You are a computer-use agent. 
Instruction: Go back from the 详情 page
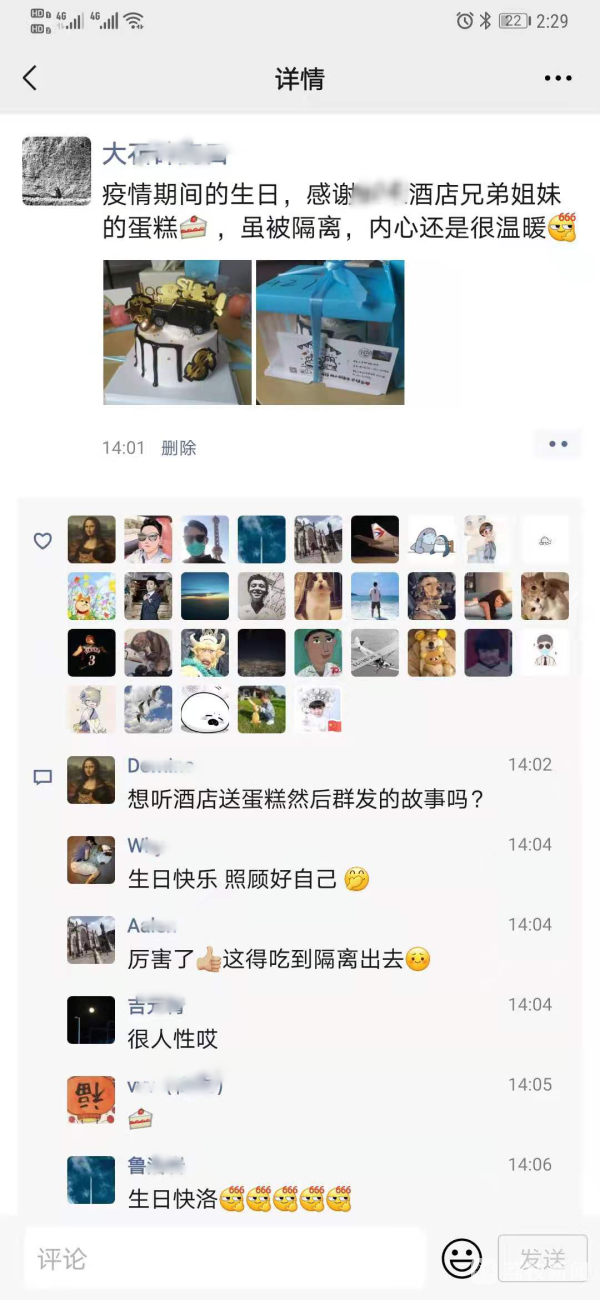click(30, 79)
